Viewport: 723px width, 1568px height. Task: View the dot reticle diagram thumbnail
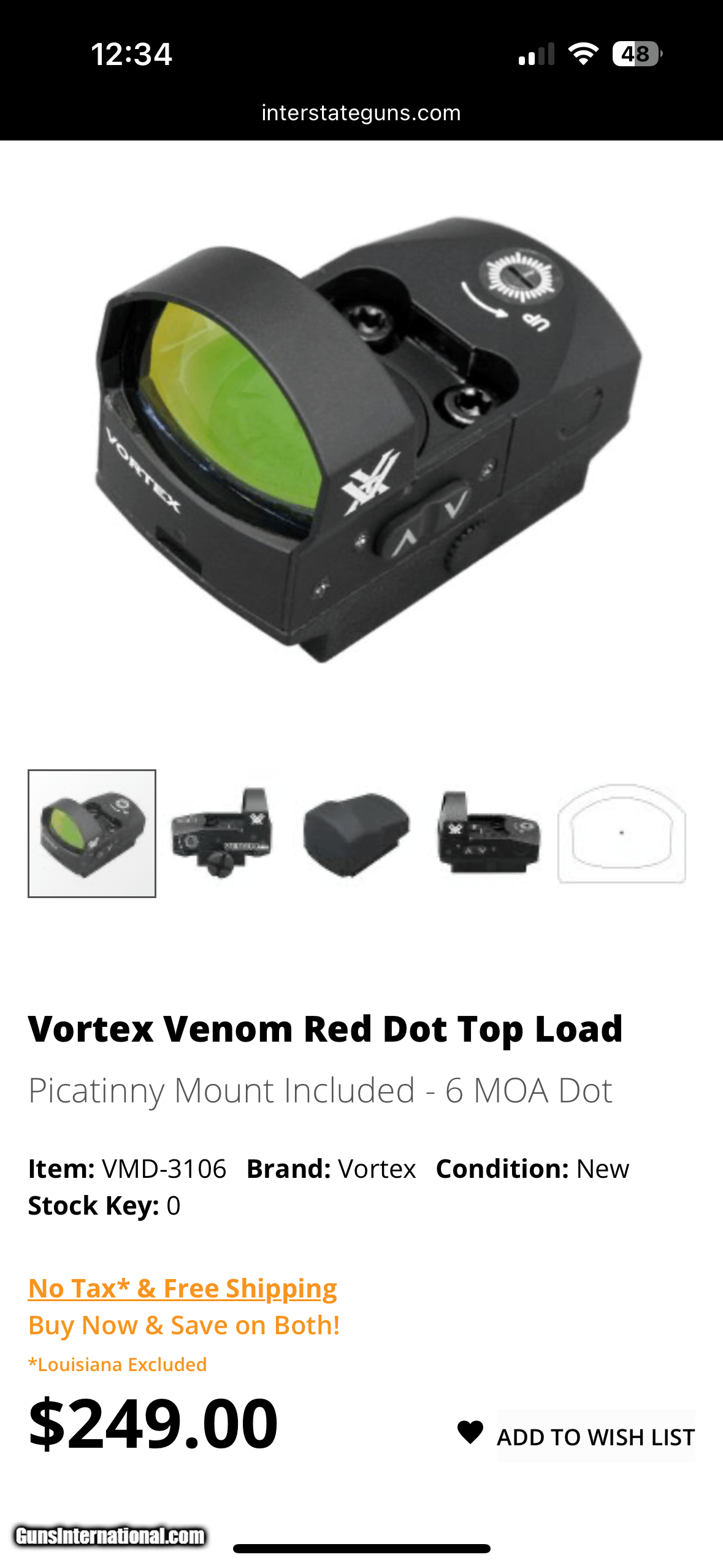pyautogui.click(x=621, y=833)
